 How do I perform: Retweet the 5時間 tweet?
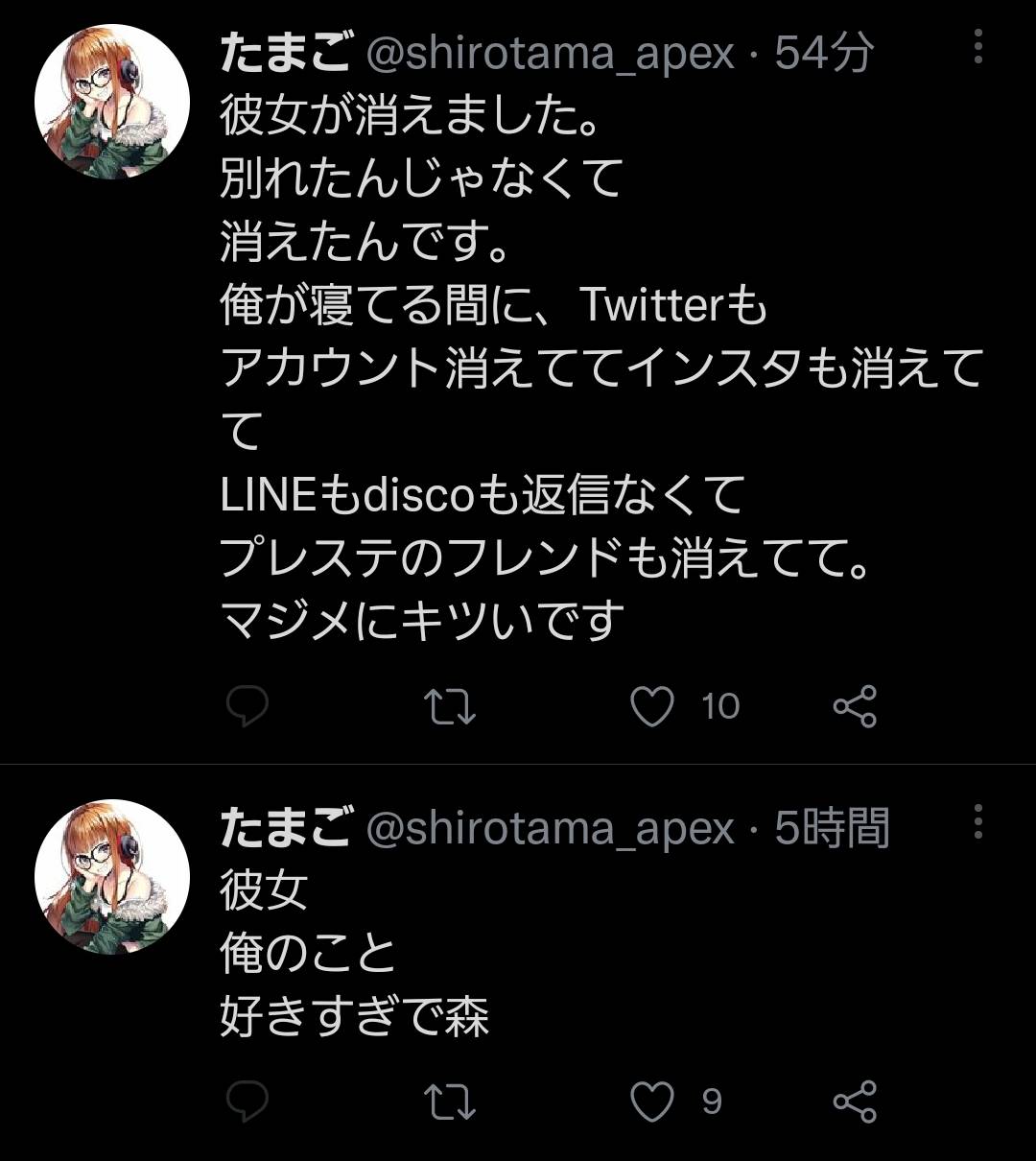[x=450, y=1102]
